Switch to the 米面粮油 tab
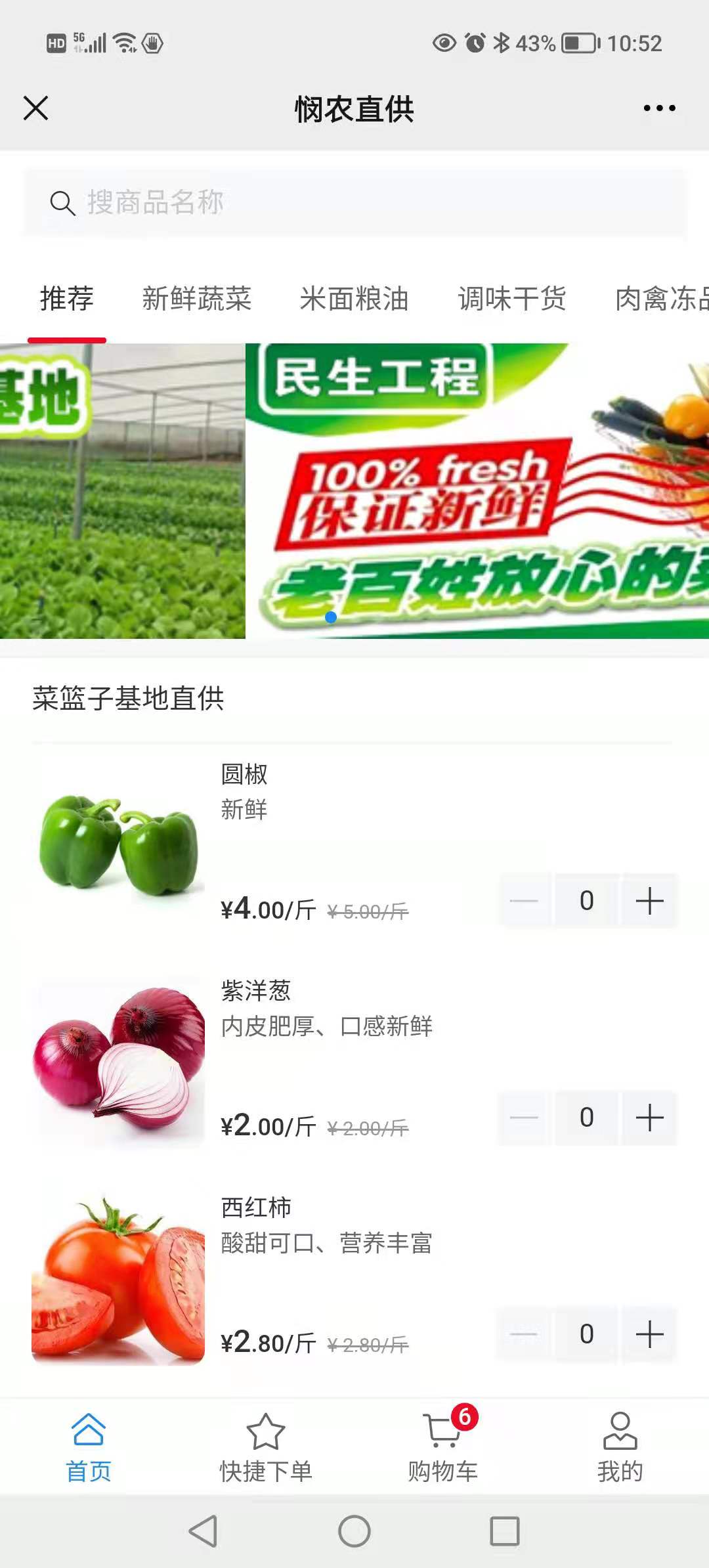Screen dimensions: 709x1568 [x=354, y=299]
